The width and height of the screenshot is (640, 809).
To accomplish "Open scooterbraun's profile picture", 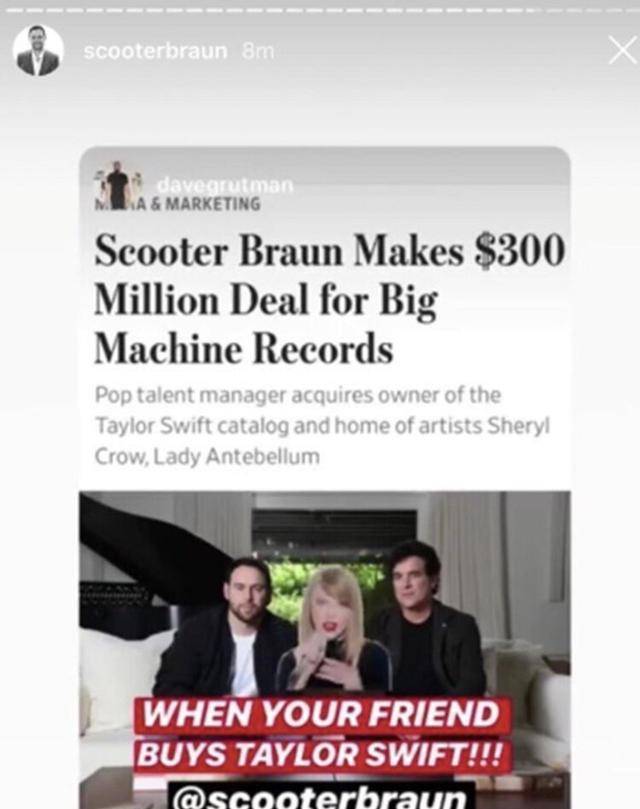I will point(38,50).
